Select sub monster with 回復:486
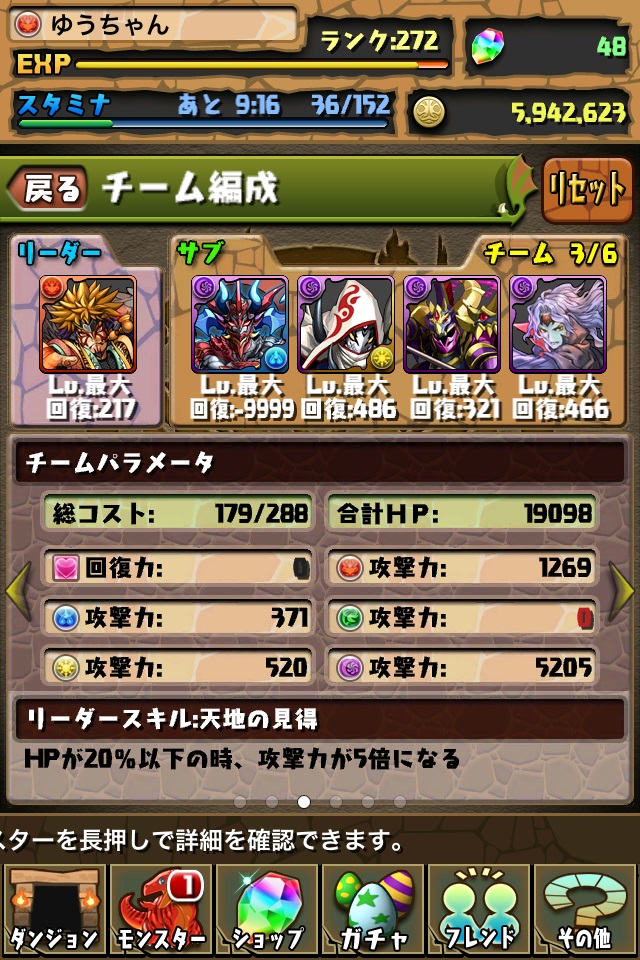This screenshot has width=640, height=960. tap(346, 325)
